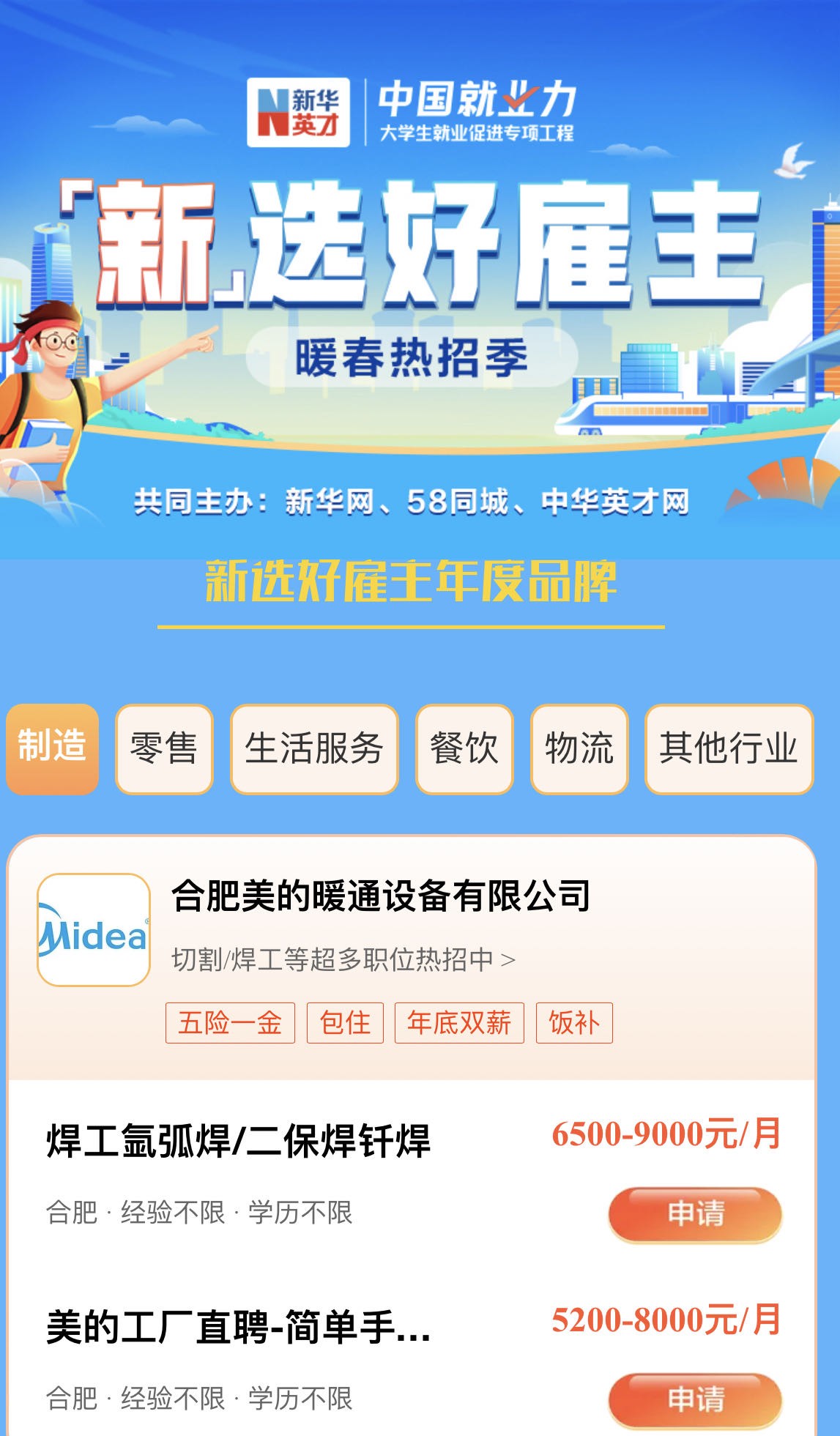Switch to the 物流 tab

579,748
